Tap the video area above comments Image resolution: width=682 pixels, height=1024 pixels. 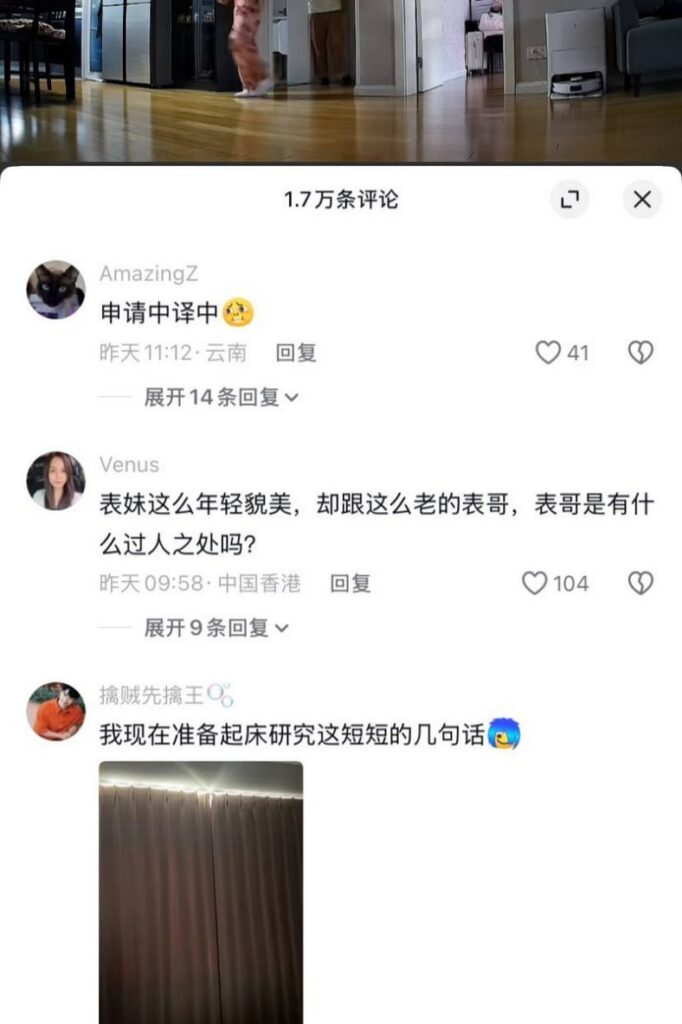340,80
